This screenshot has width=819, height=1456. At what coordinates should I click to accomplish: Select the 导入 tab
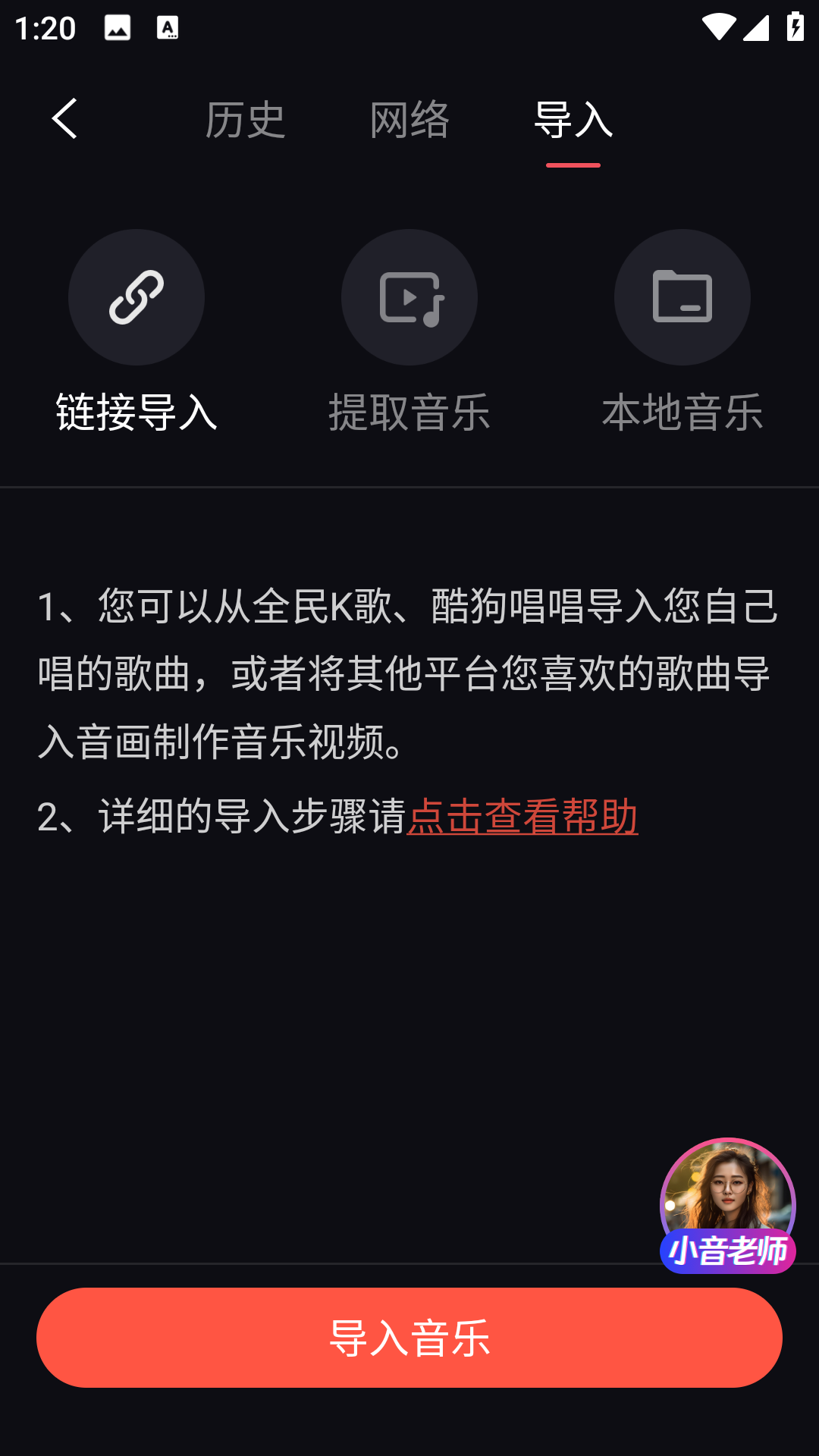pyautogui.click(x=573, y=120)
